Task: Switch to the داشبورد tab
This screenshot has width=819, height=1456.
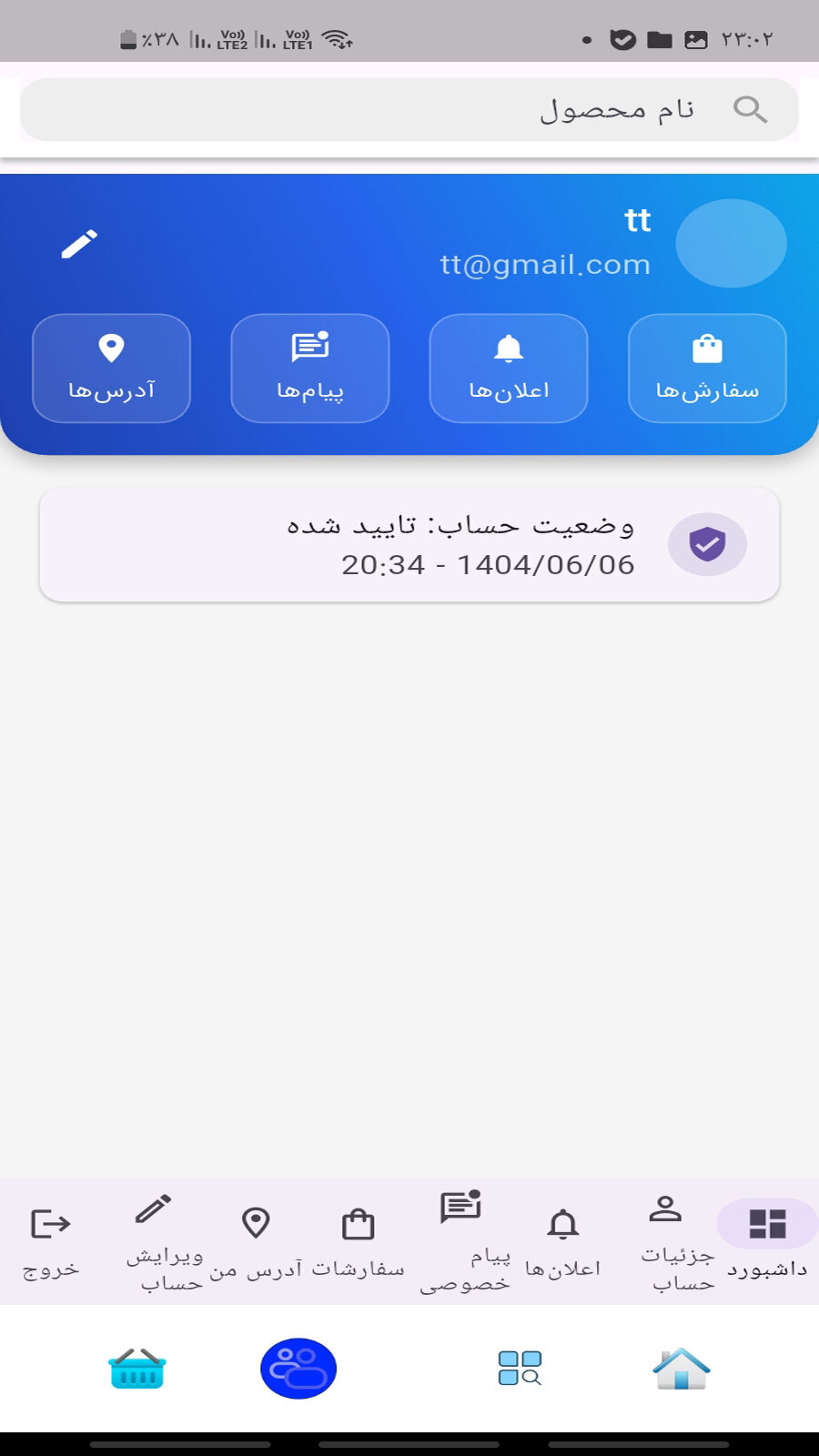Action: 767,1240
